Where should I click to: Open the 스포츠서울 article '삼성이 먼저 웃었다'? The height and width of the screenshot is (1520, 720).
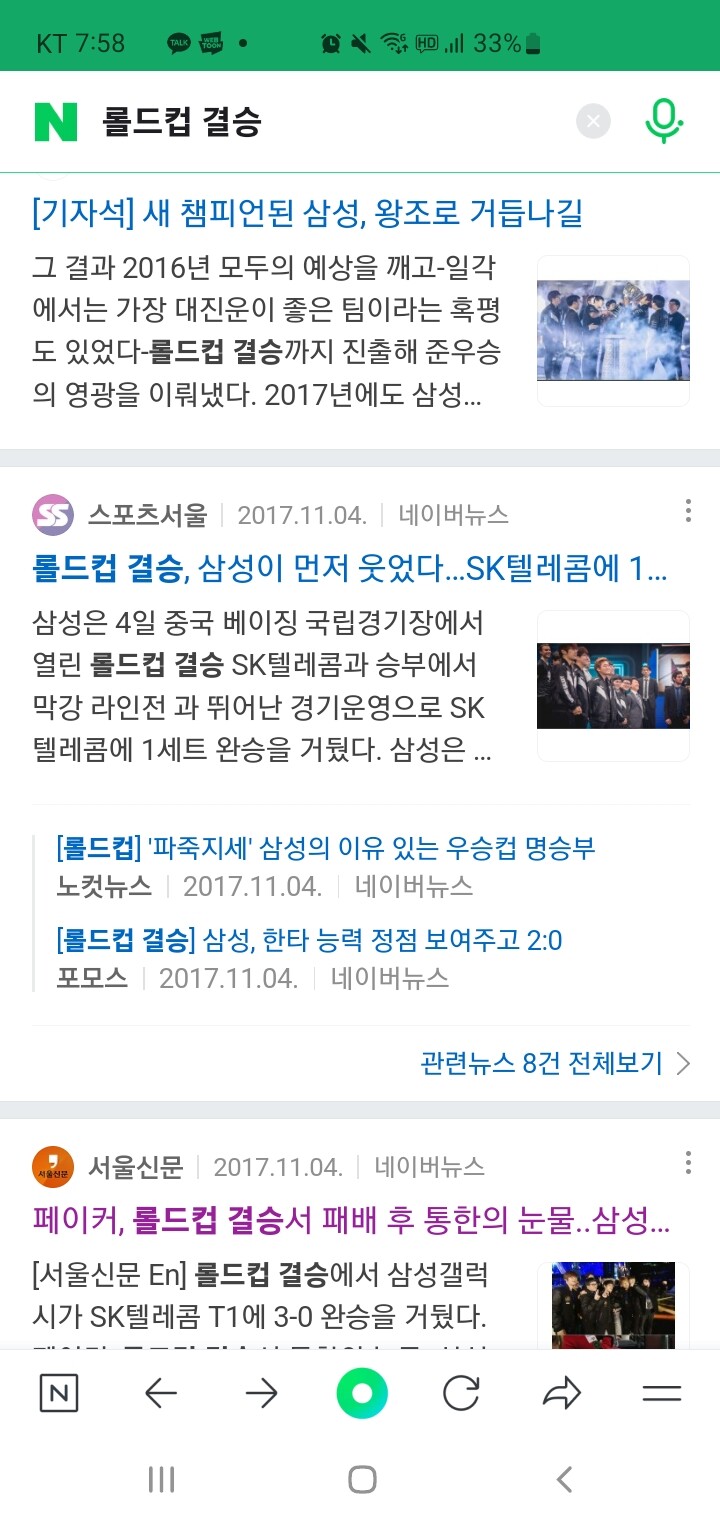350,569
